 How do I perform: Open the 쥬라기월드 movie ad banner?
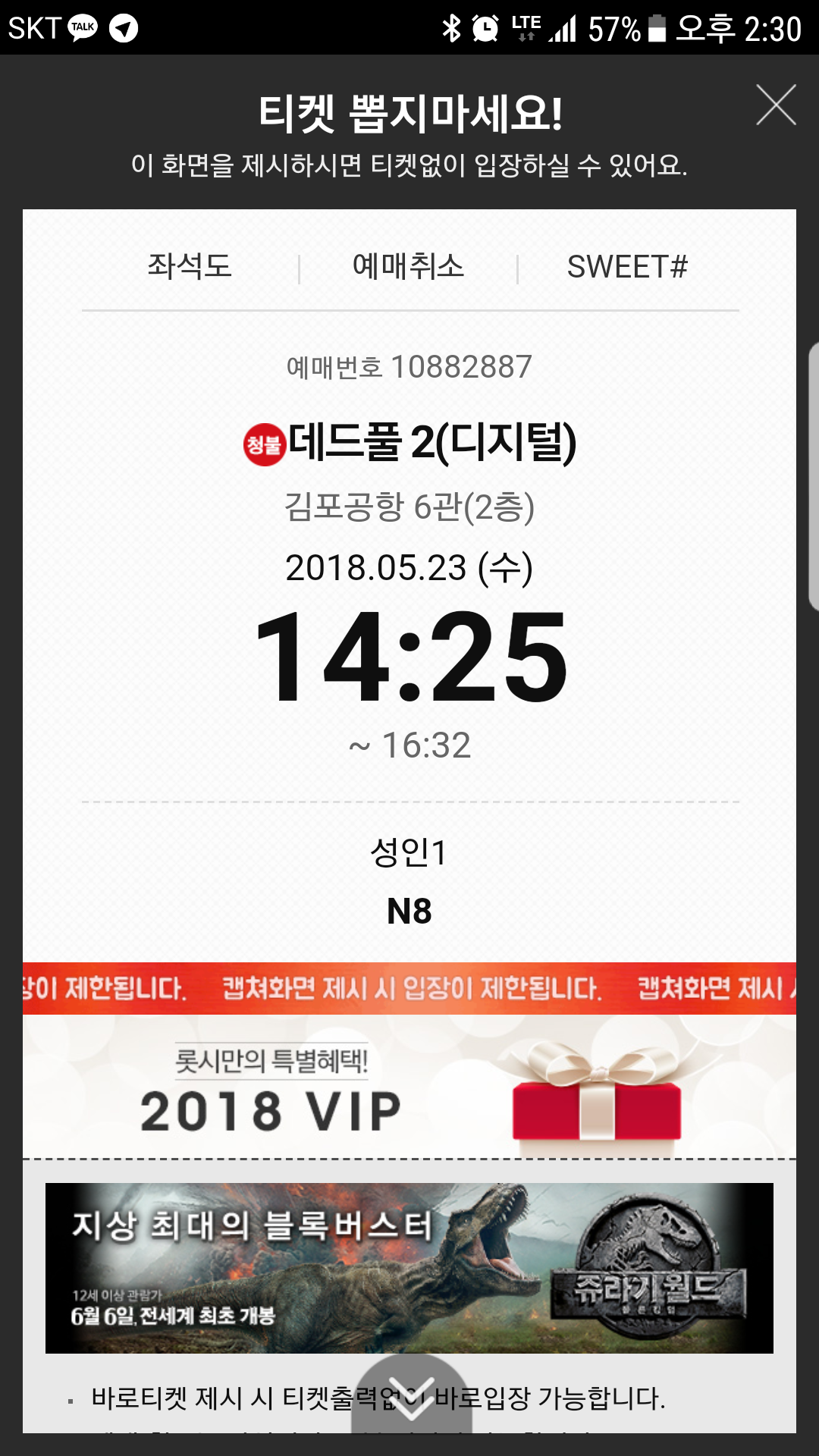[409, 1268]
